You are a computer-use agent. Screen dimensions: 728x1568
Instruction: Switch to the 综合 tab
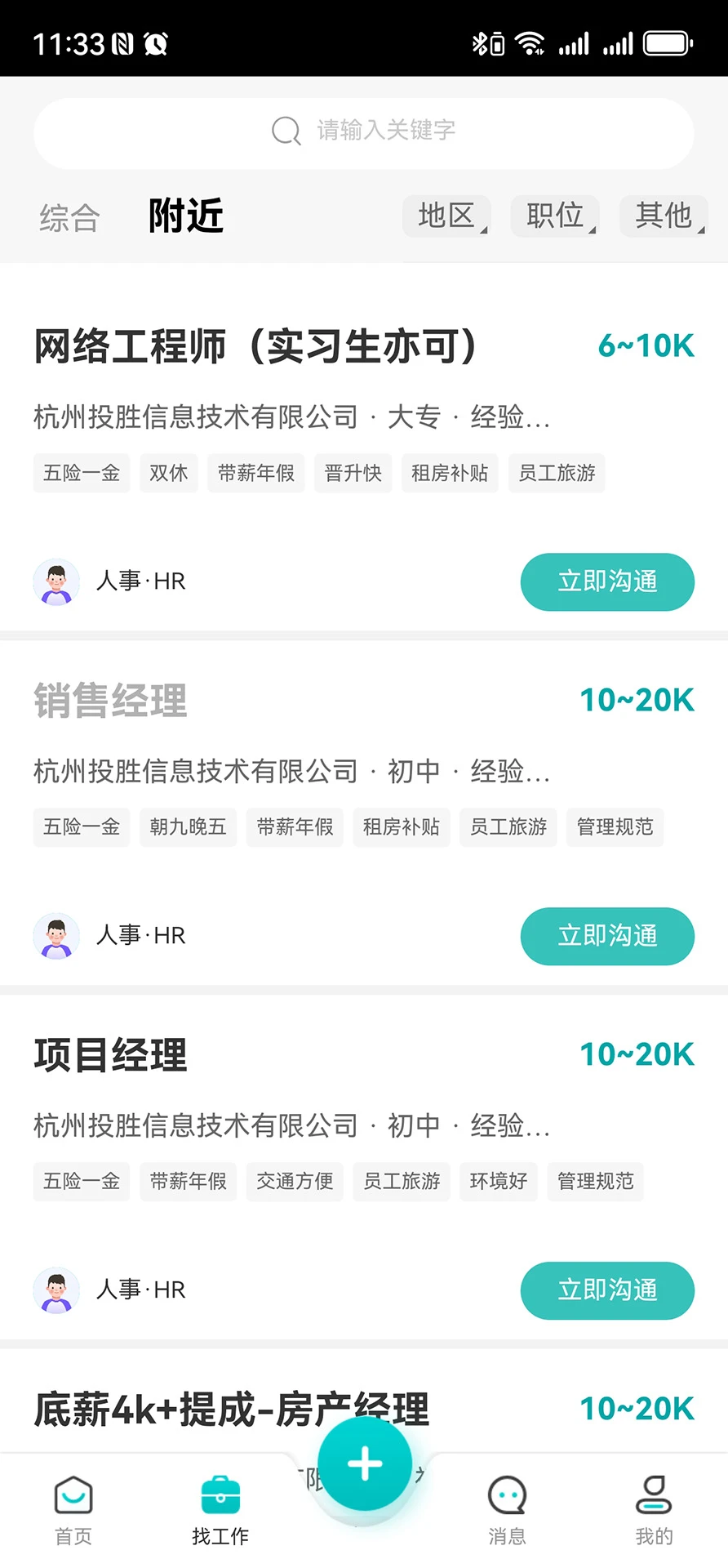[x=69, y=216]
